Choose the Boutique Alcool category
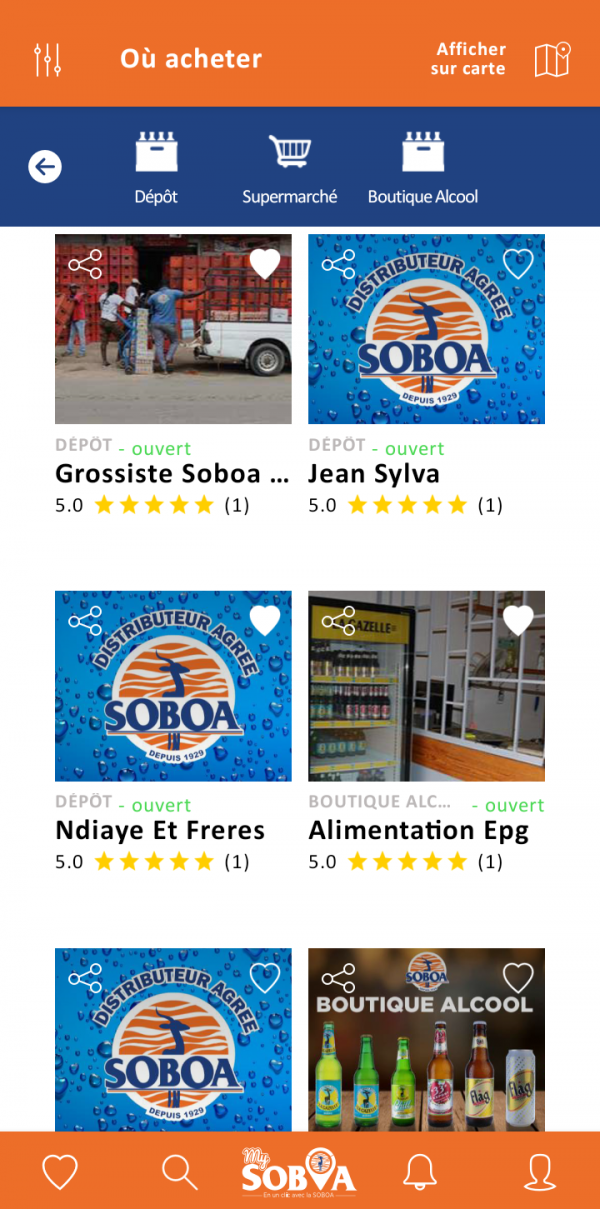 (423, 168)
